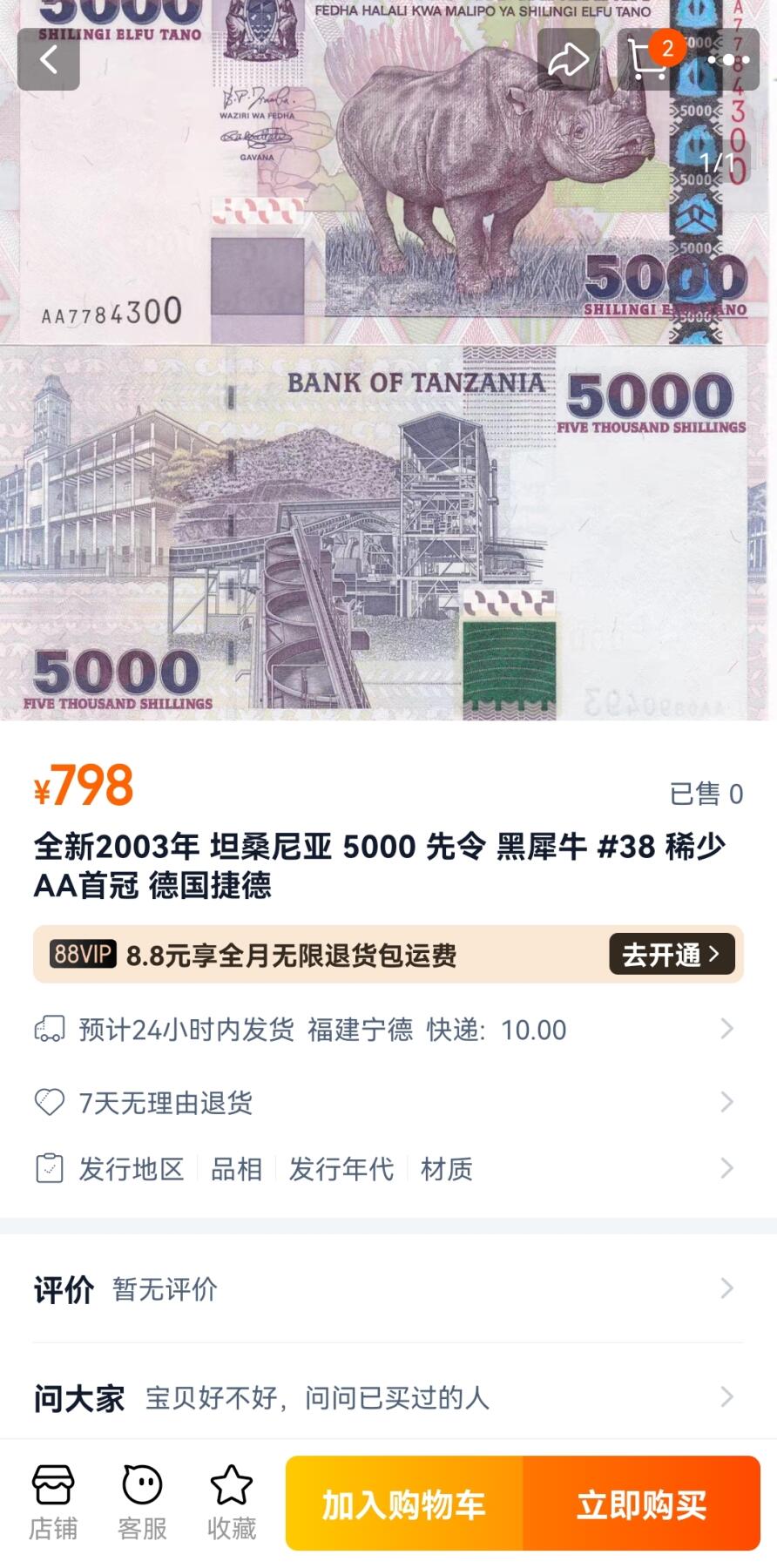Visit the seller's 店铺
Image resolution: width=777 pixels, height=1568 pixels.
coord(53,1504)
